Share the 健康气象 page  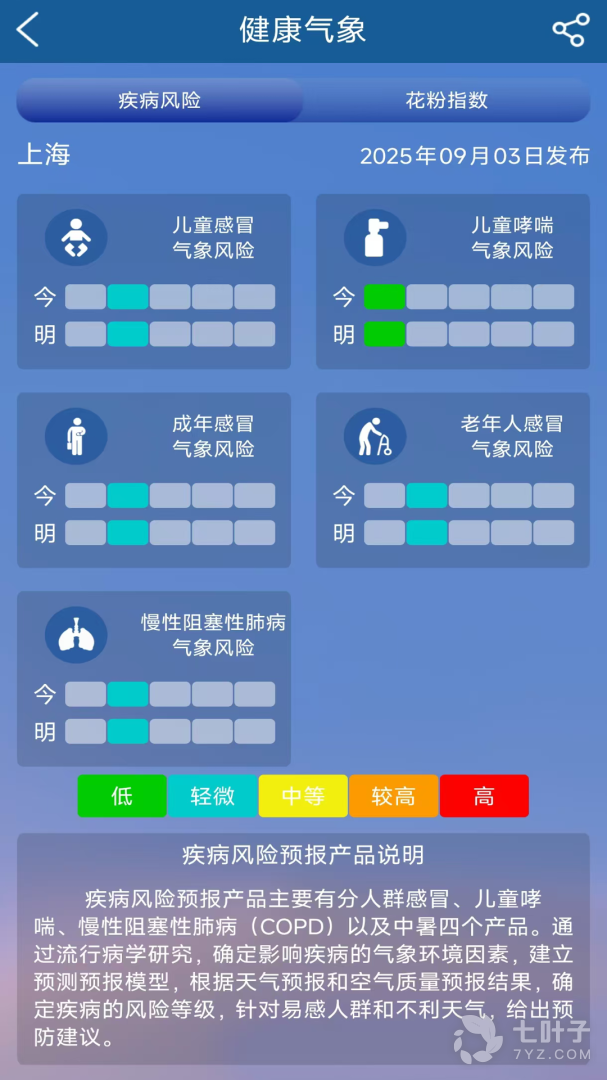click(570, 30)
